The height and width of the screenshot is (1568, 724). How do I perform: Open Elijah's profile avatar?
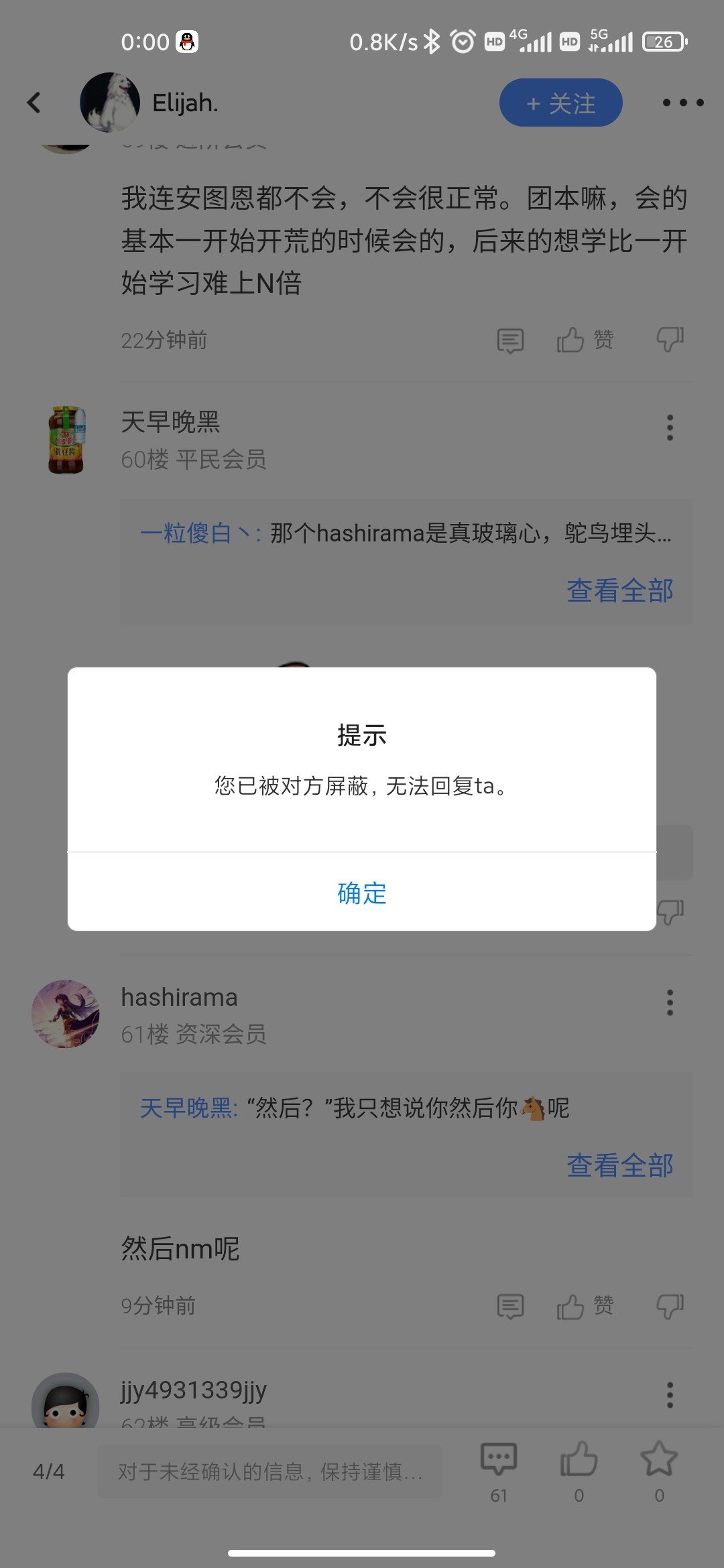[109, 103]
